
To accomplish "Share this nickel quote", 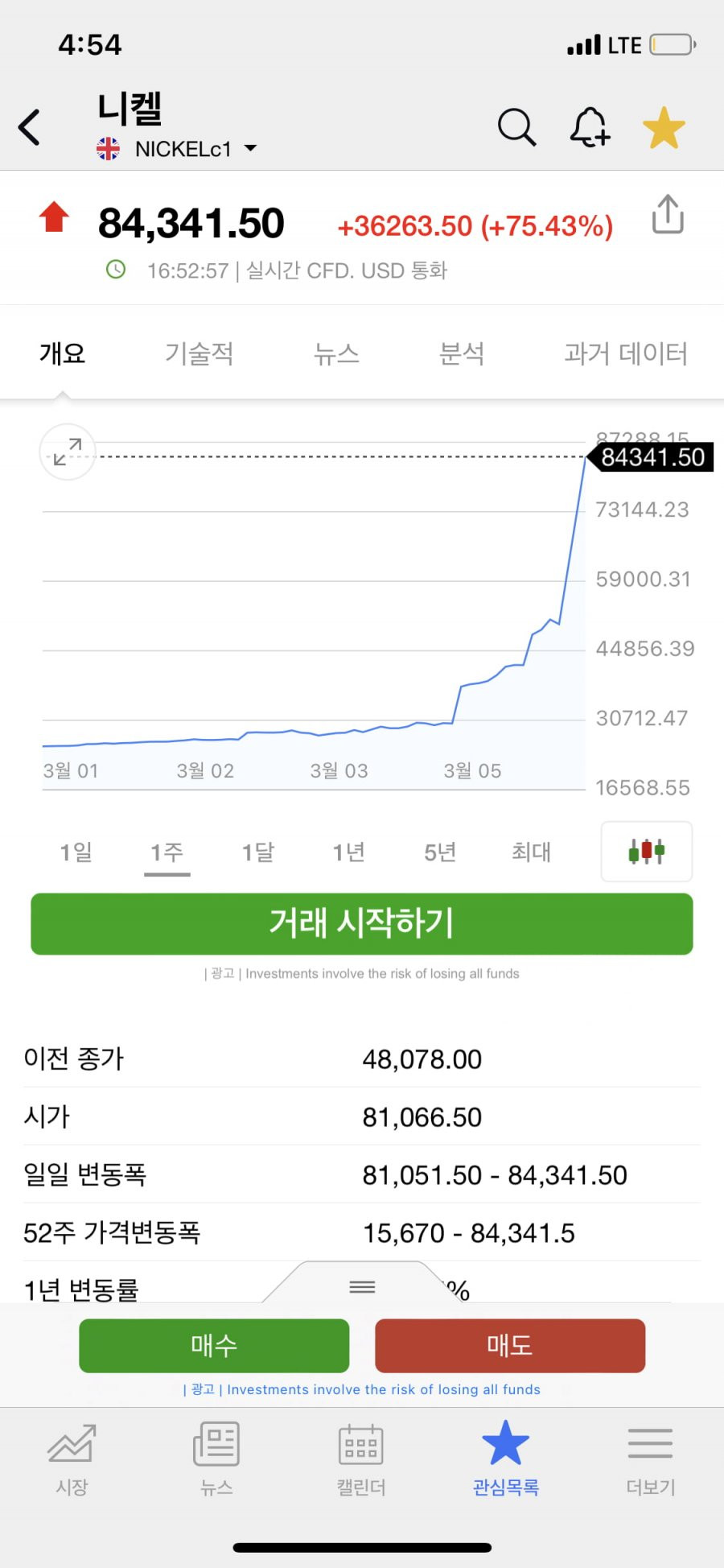I will [668, 214].
